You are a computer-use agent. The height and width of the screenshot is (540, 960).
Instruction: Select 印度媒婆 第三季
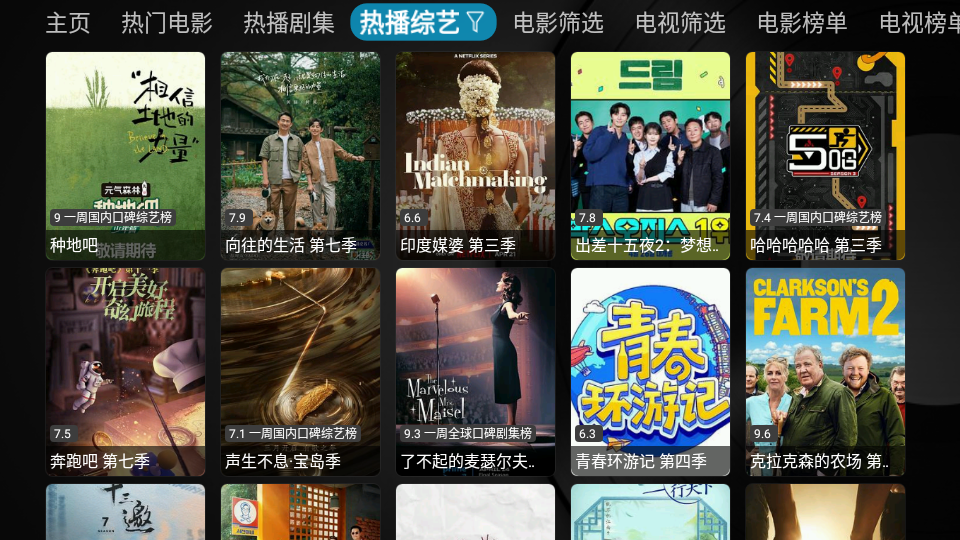[x=475, y=155]
